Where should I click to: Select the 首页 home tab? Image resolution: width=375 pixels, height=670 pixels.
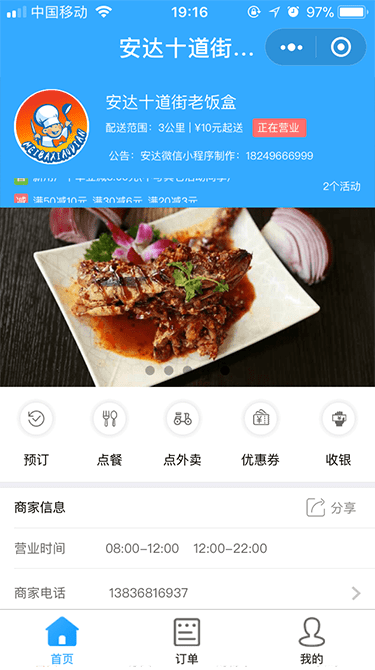click(62, 641)
